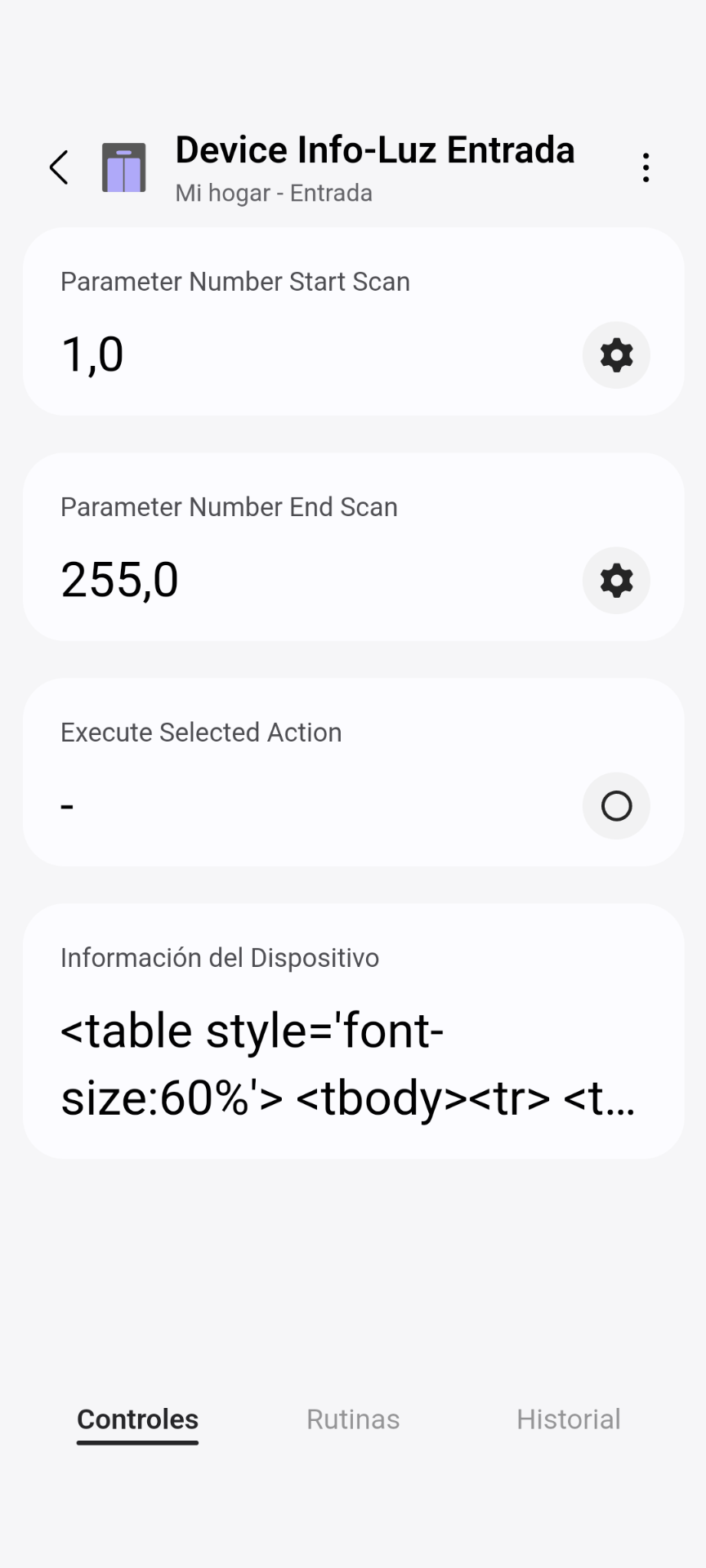Viewport: 706px width, 1568px height.
Task: Open settings gear for Parameter Number Start Scan
Action: pos(616,355)
